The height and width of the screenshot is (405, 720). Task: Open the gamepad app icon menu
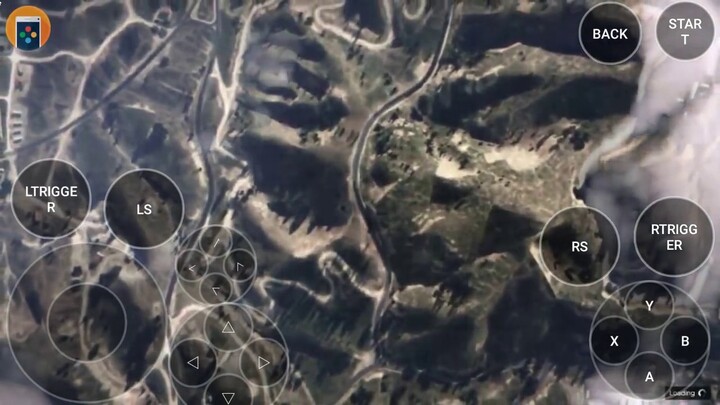pos(28,27)
